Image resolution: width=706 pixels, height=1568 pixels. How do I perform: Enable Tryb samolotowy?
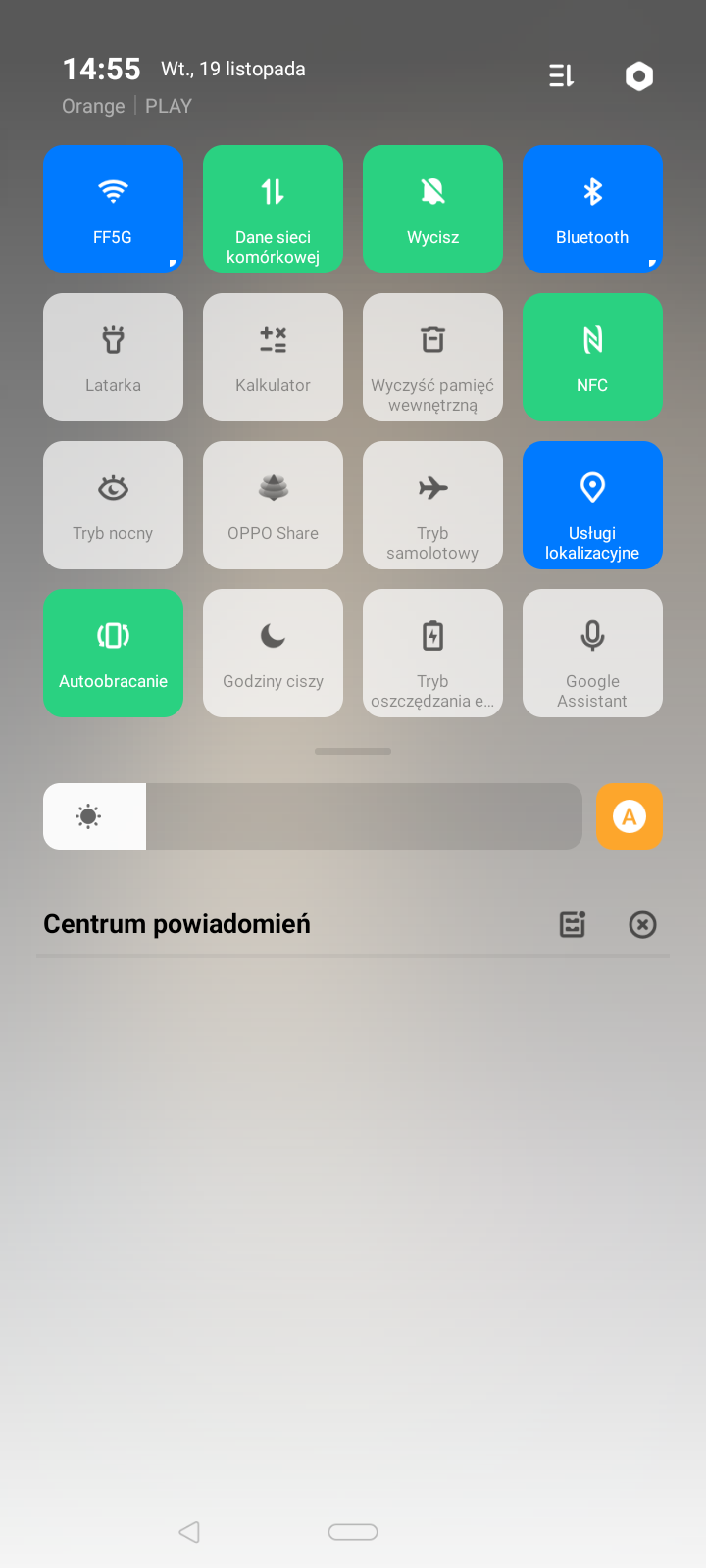click(433, 505)
